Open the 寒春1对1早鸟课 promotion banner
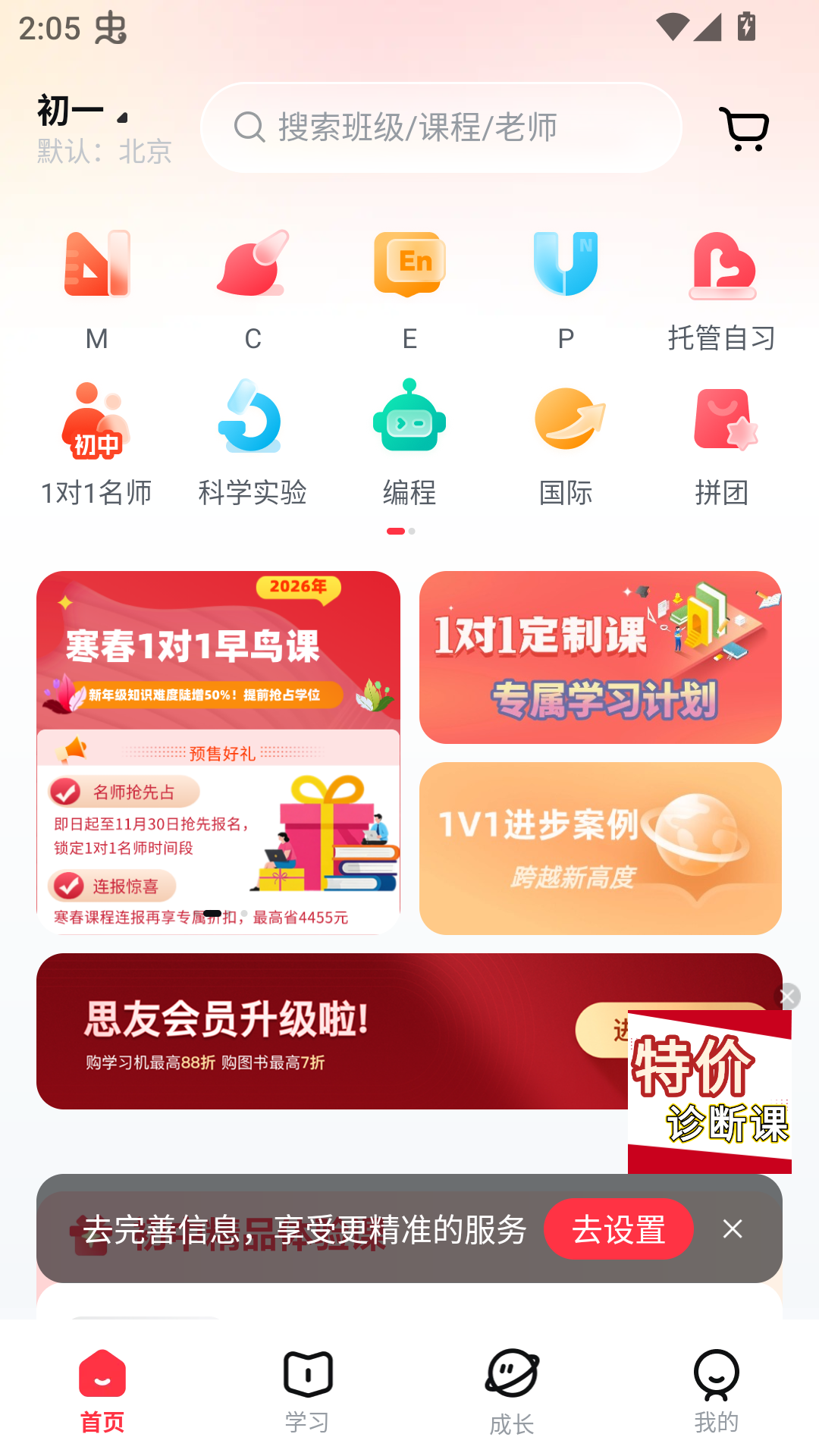Image resolution: width=819 pixels, height=1456 pixels. [218, 751]
